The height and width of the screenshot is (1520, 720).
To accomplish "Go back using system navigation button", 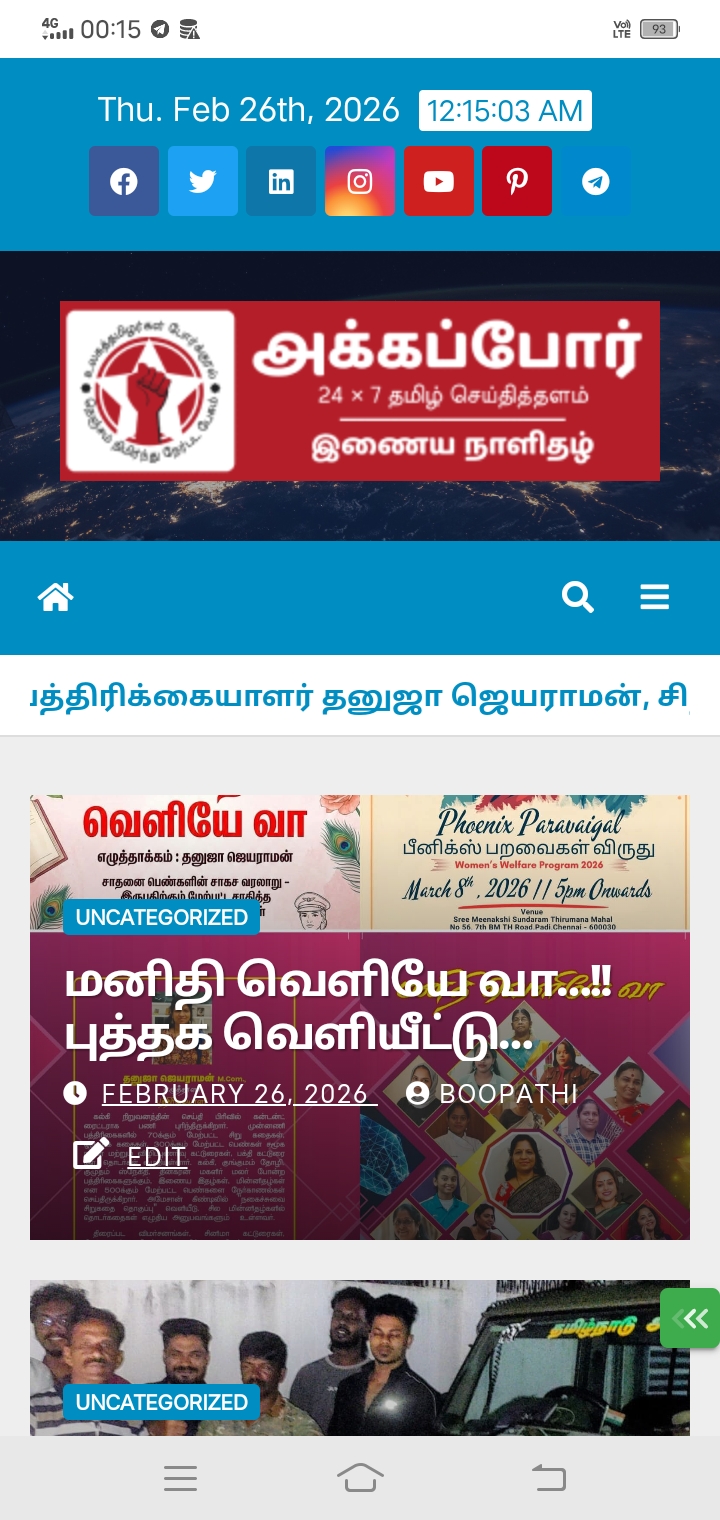I will [548, 1477].
